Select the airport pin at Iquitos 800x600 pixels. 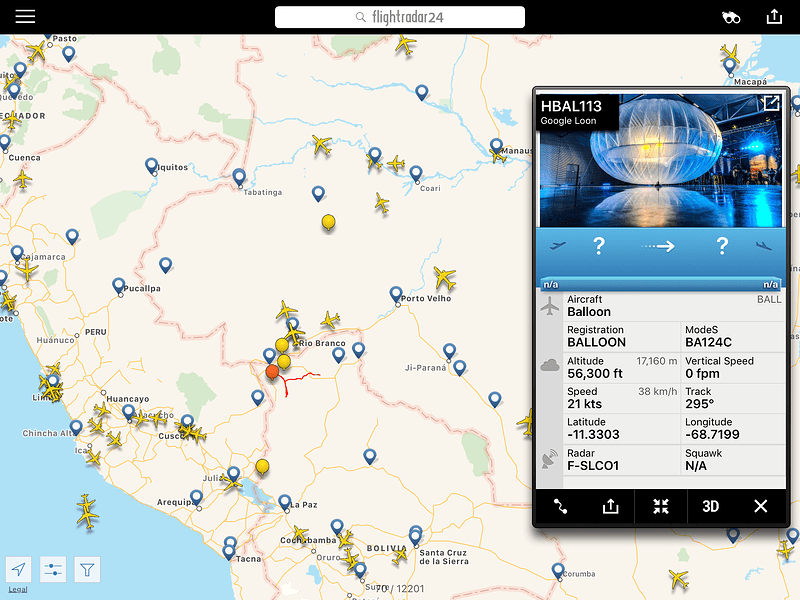click(152, 165)
